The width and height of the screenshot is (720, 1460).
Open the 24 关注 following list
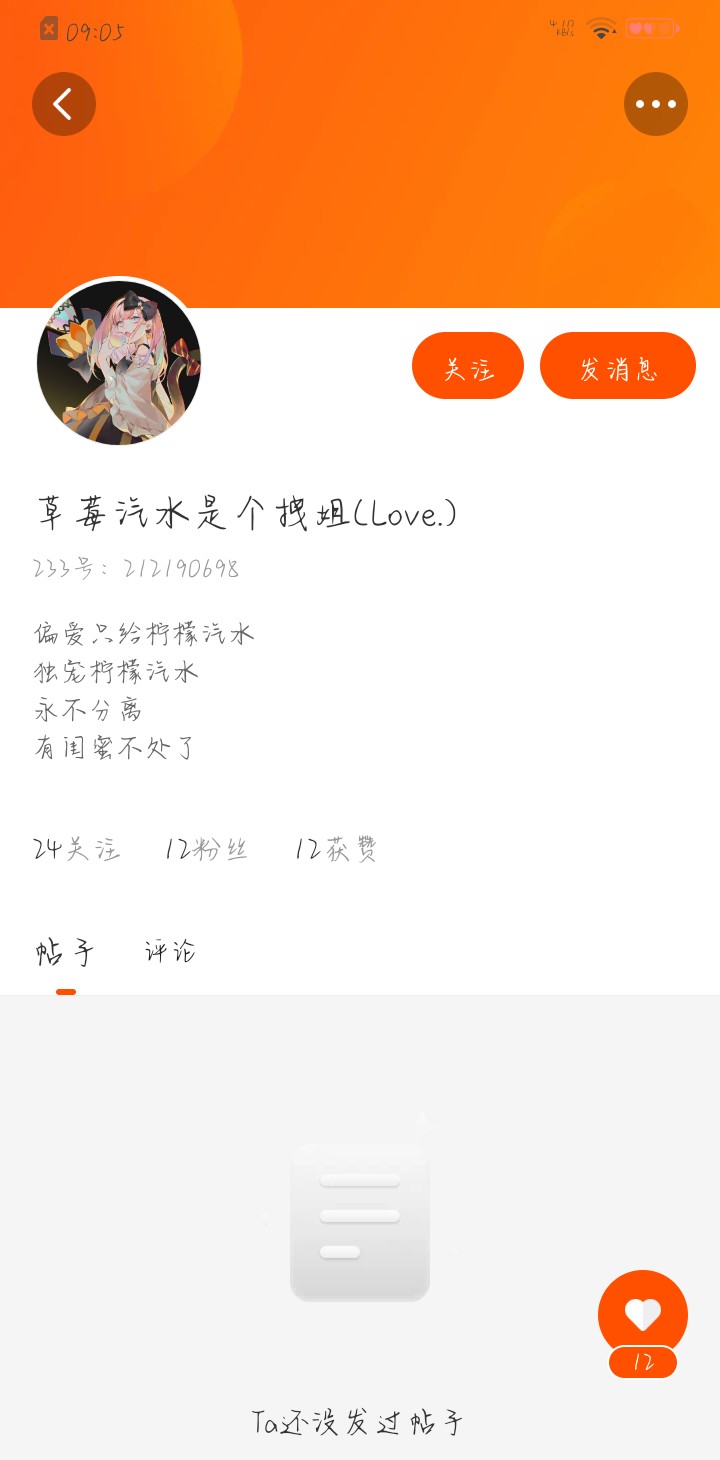[x=77, y=850]
